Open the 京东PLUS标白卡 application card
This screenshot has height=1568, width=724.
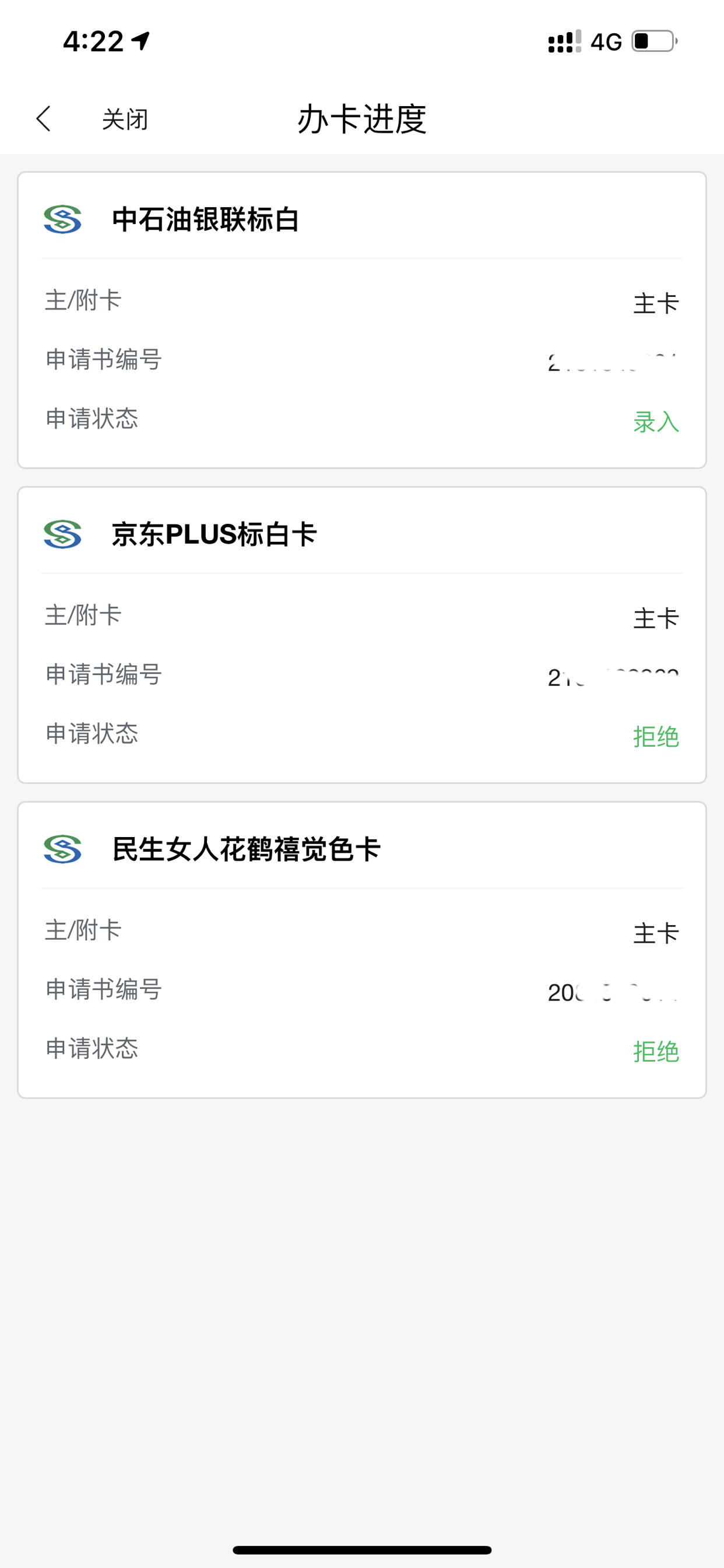tap(362, 635)
